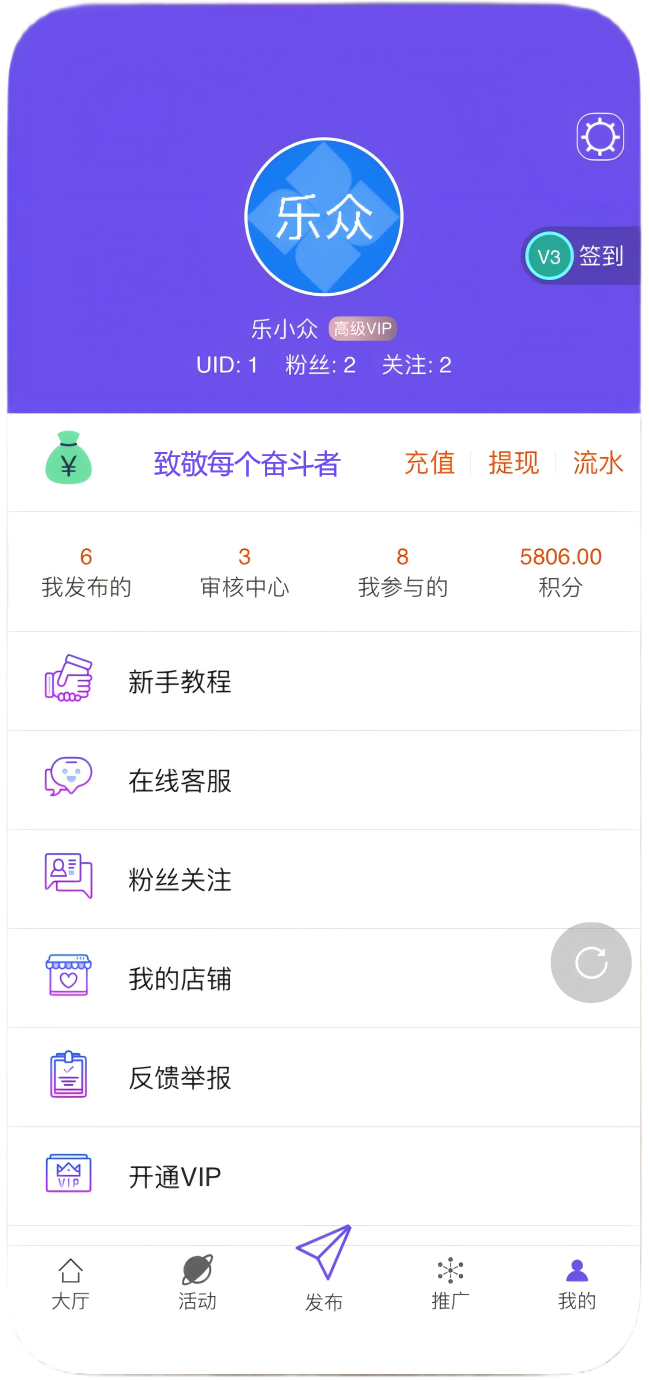The height and width of the screenshot is (1380, 650).
Task: Open 我发布的 published tasks
Action: pos(86,572)
